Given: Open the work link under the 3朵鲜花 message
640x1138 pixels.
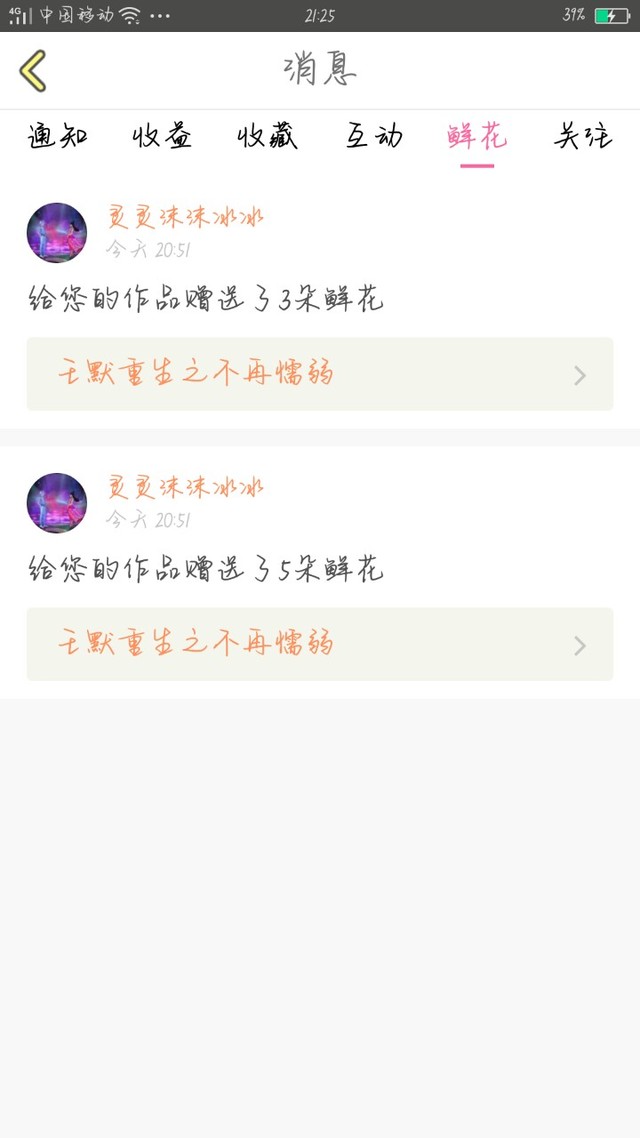Looking at the screenshot, I should (x=319, y=374).
